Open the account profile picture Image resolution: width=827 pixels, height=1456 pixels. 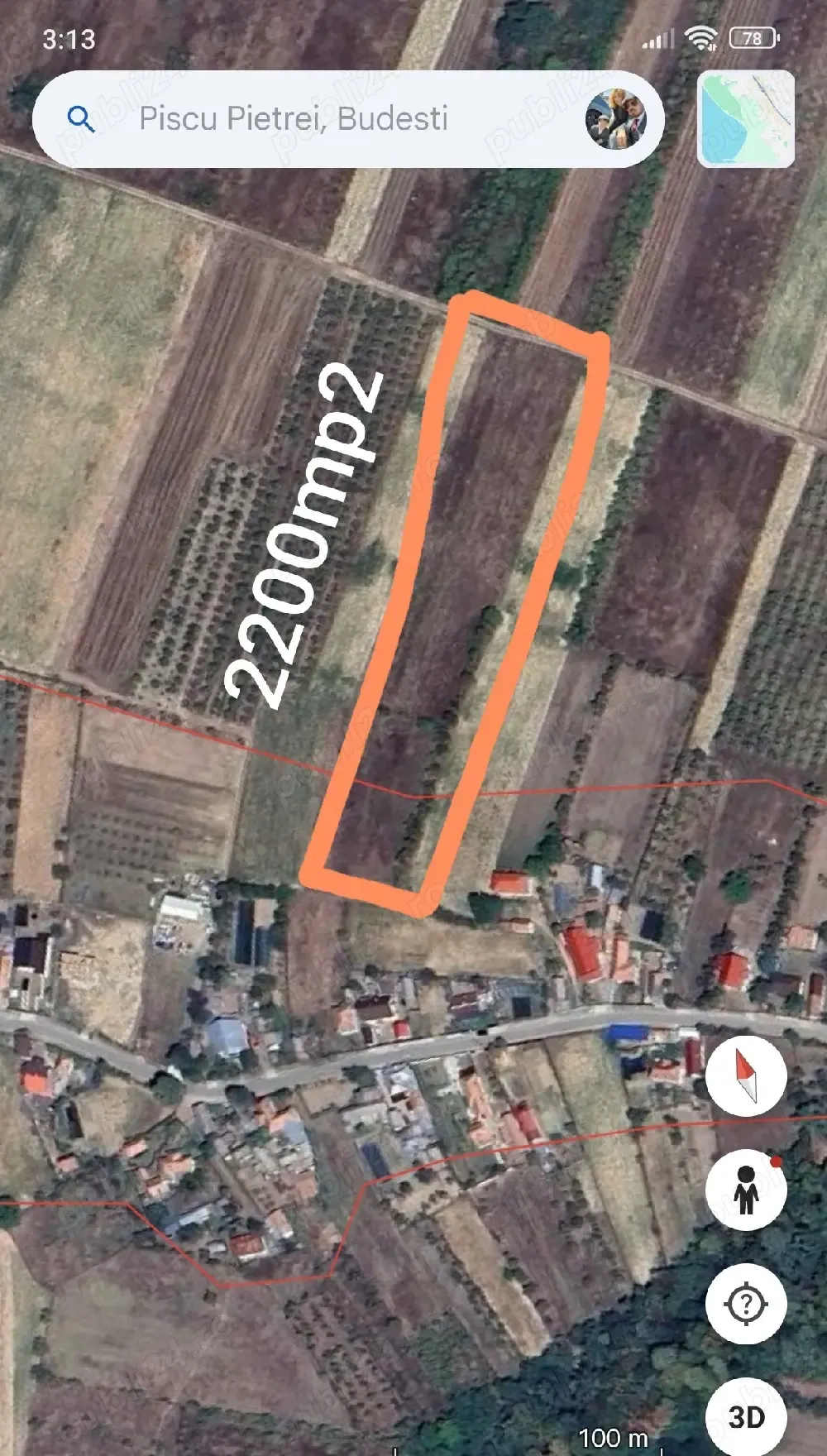(616, 119)
